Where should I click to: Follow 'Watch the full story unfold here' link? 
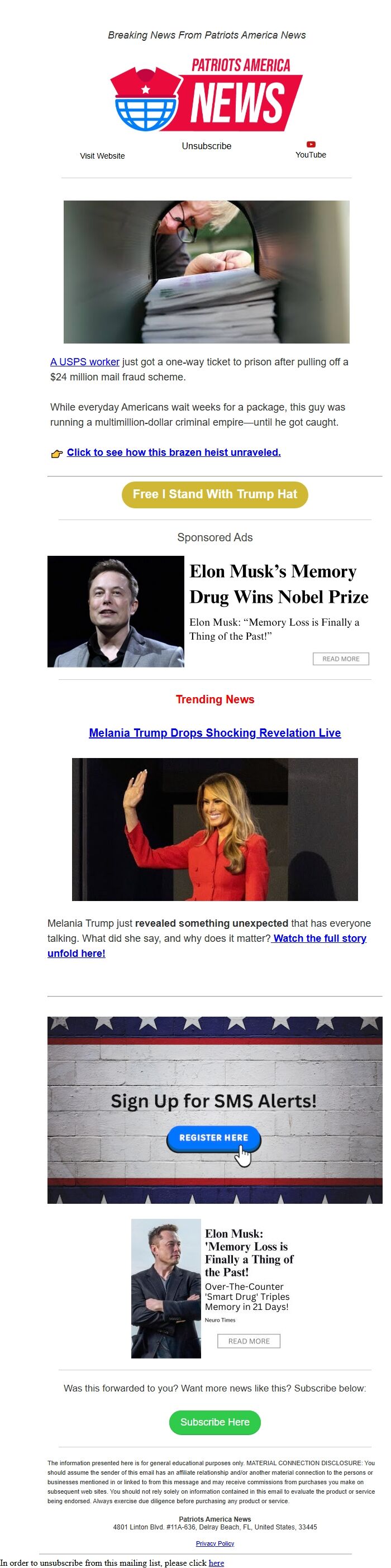pos(320,938)
